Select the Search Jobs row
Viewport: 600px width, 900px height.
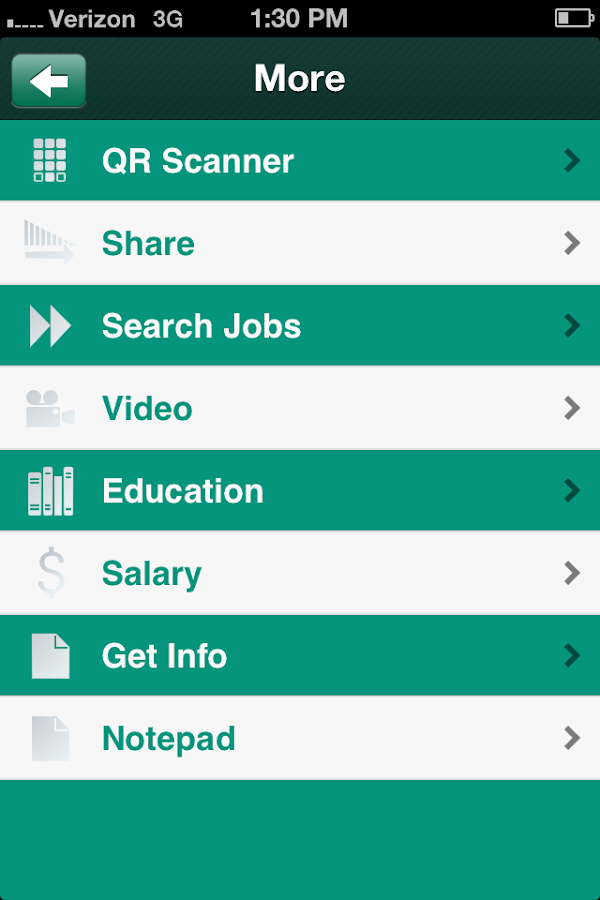300,326
